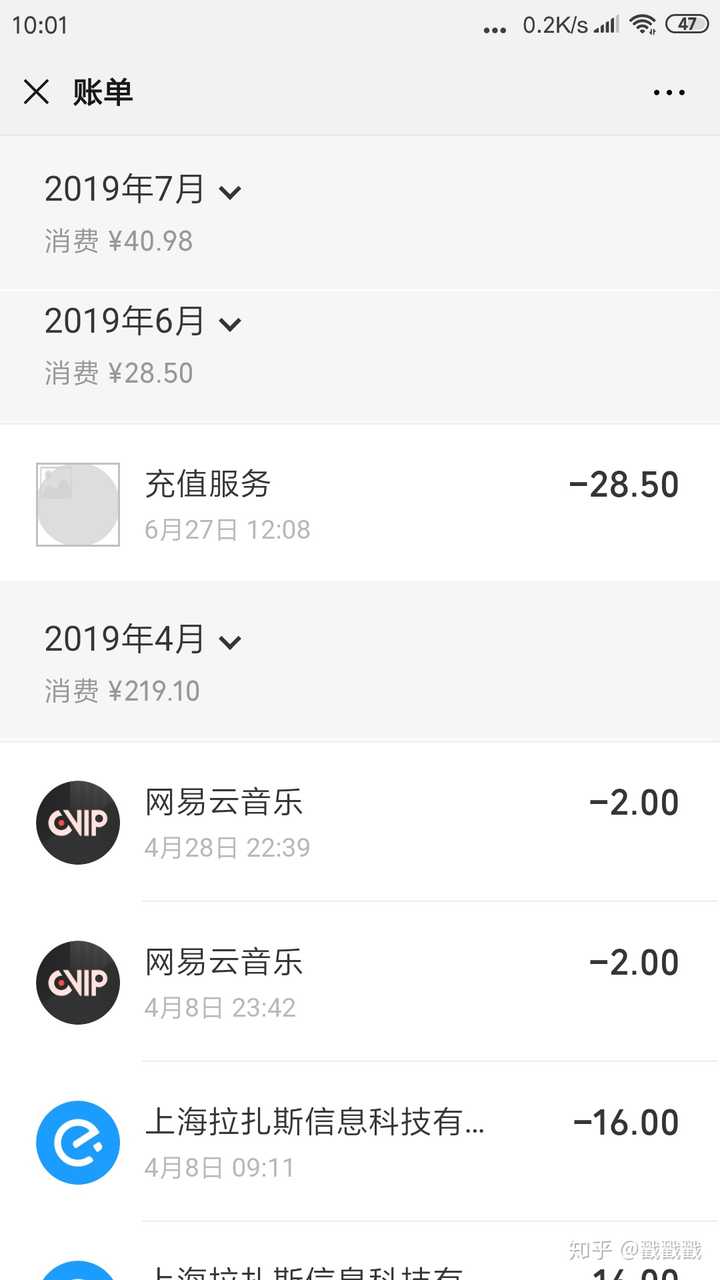Select the July spending total ¥40.98

[118, 241]
